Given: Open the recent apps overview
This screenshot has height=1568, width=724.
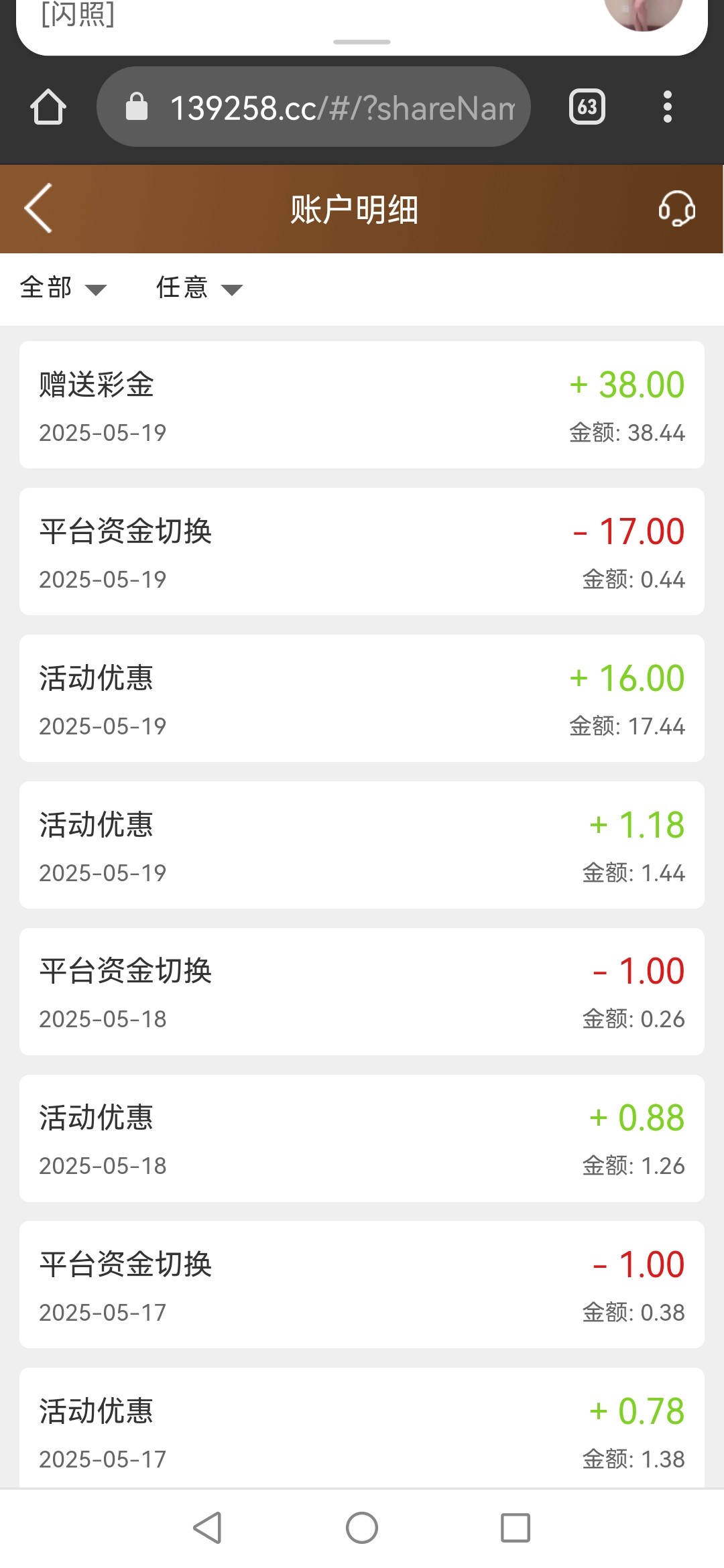Looking at the screenshot, I should click(x=515, y=1528).
